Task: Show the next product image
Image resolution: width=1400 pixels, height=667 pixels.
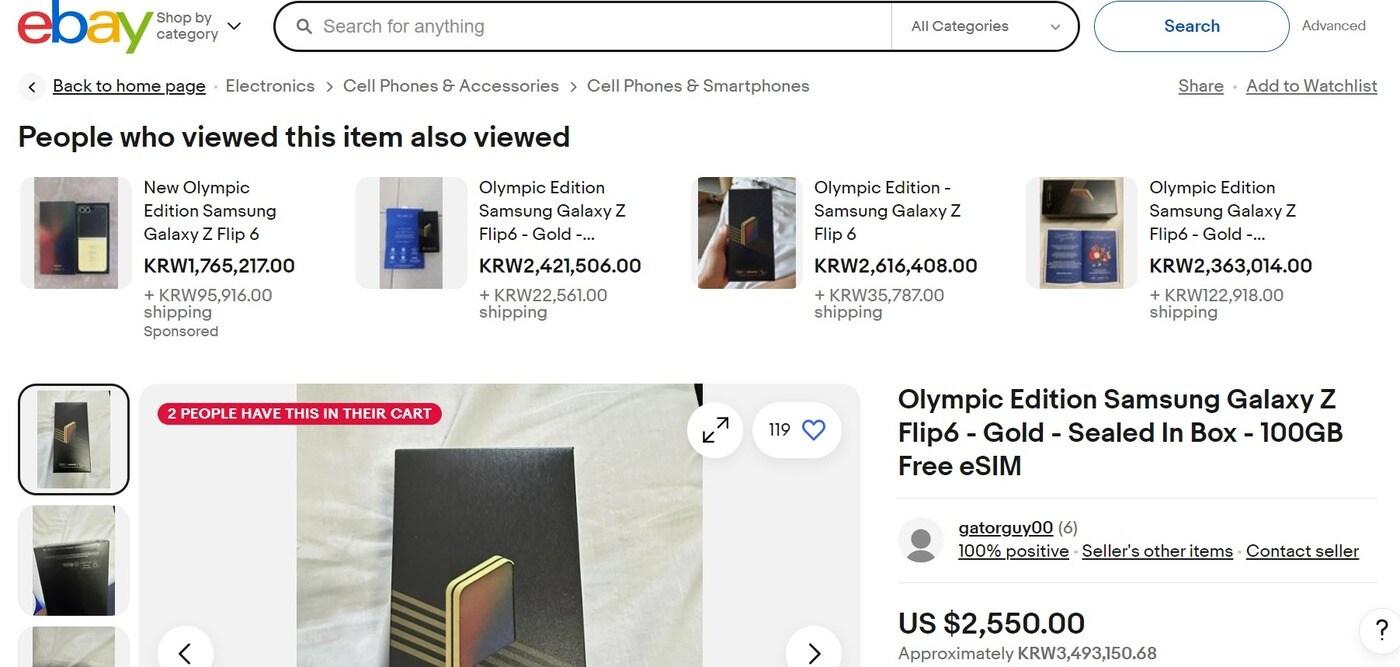Action: click(813, 653)
